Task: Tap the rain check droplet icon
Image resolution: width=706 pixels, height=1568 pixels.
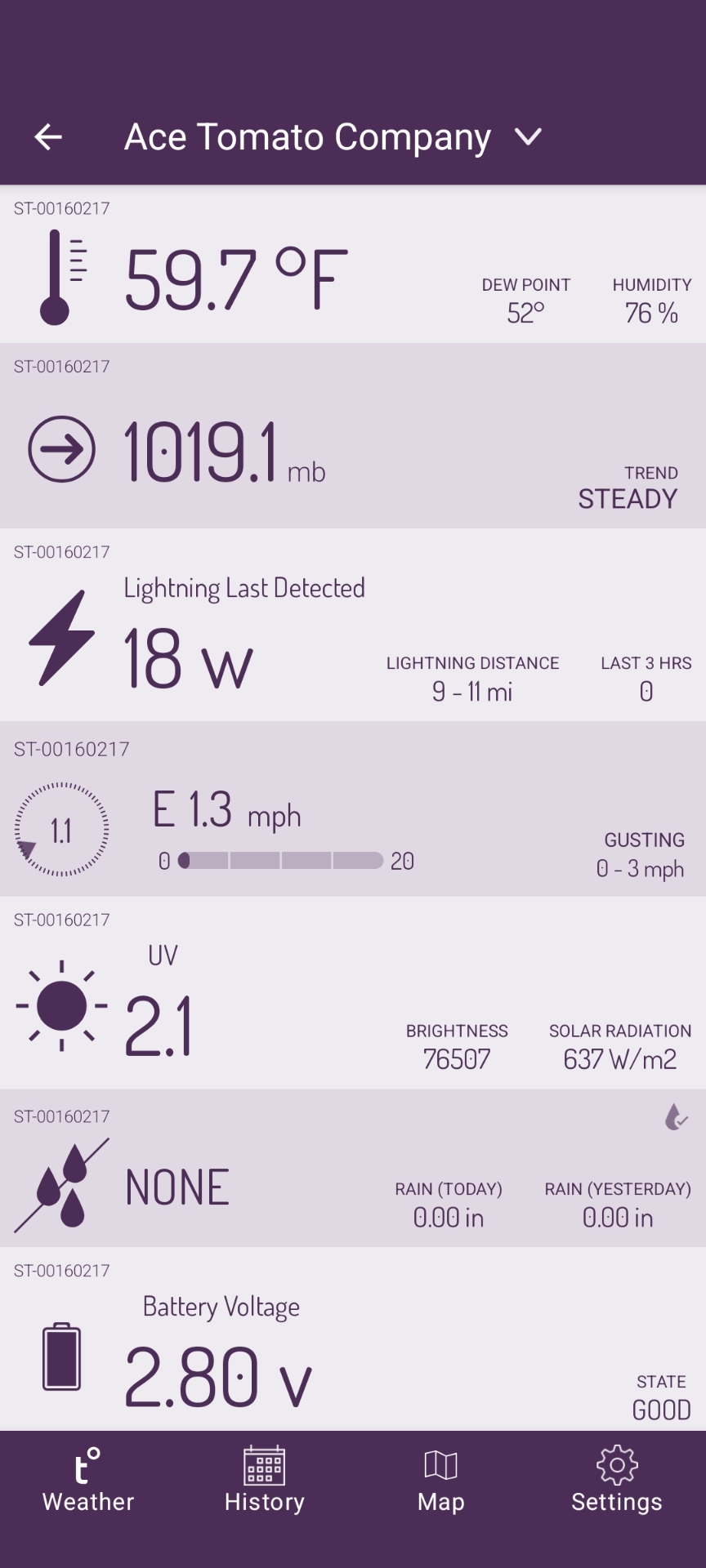Action: (676, 1116)
